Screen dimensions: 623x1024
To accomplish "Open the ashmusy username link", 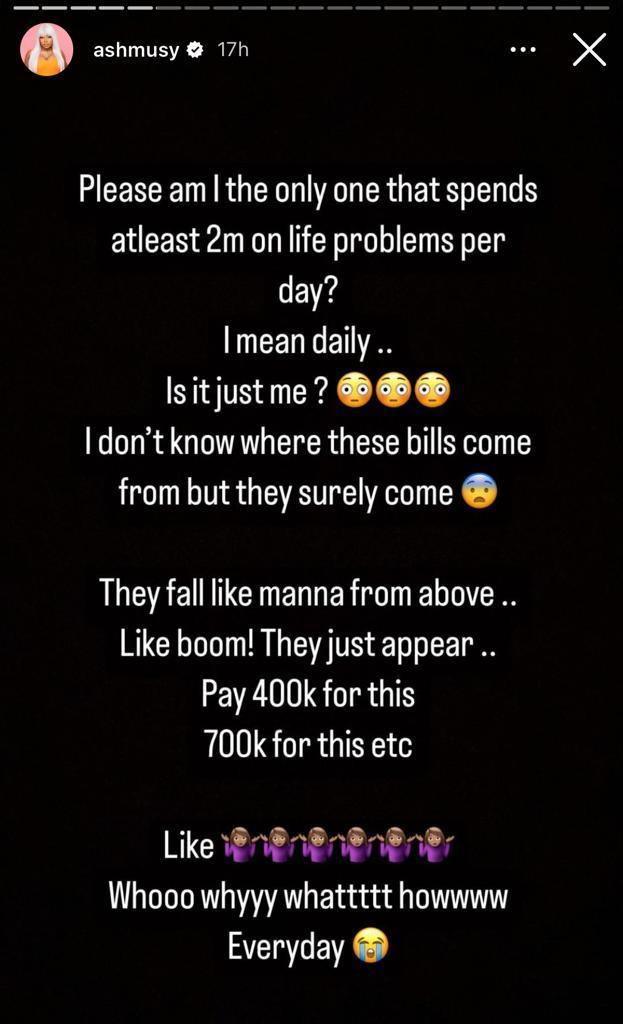I will 135,49.
